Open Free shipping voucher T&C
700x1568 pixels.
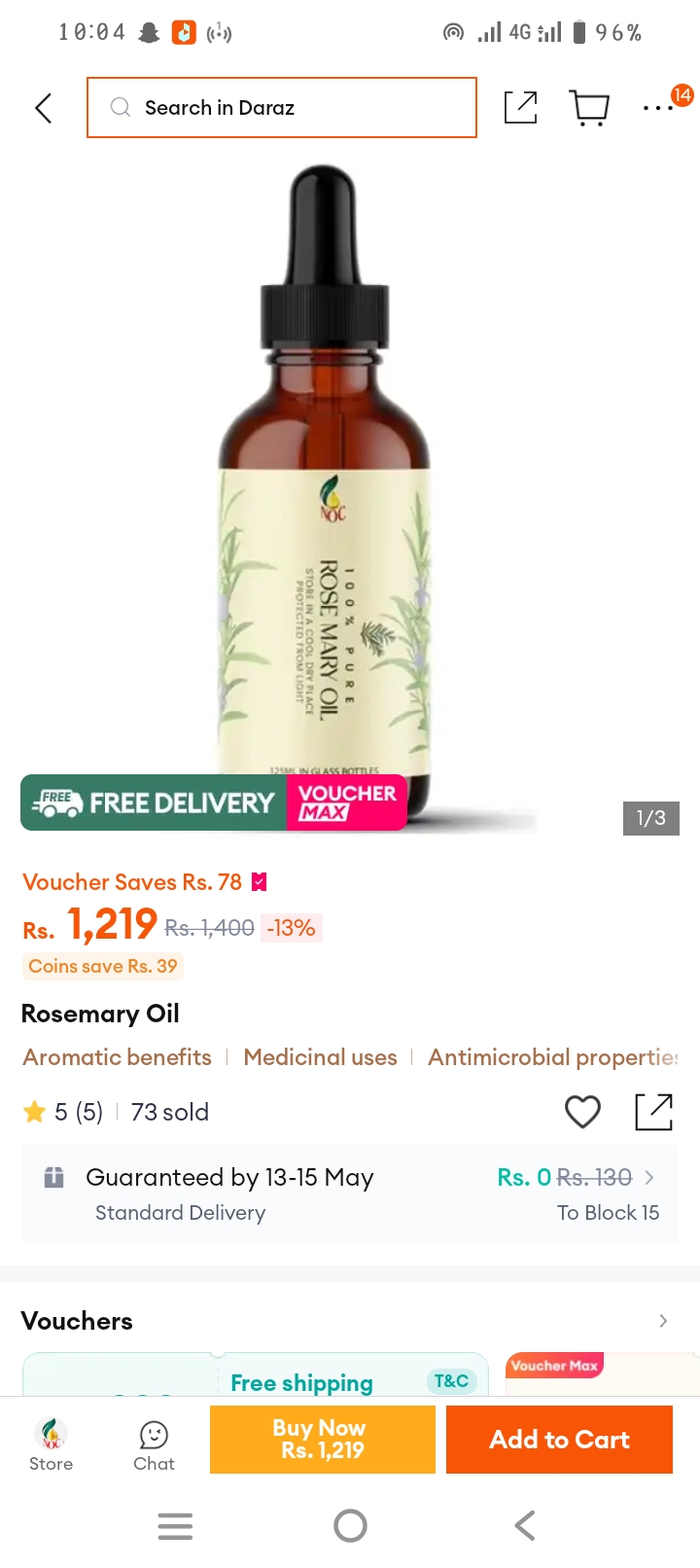point(451,1381)
